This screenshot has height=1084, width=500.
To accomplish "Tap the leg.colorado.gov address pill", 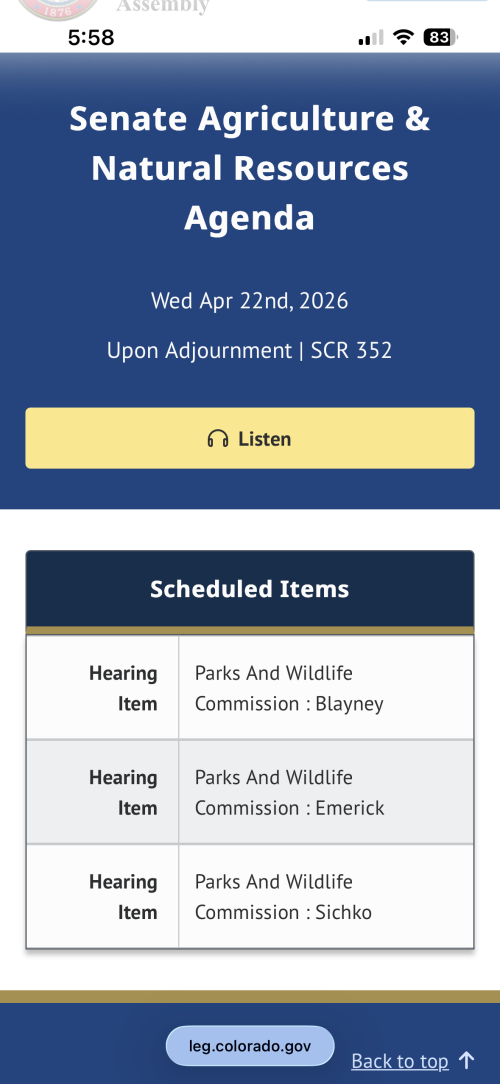I will [x=250, y=1046].
